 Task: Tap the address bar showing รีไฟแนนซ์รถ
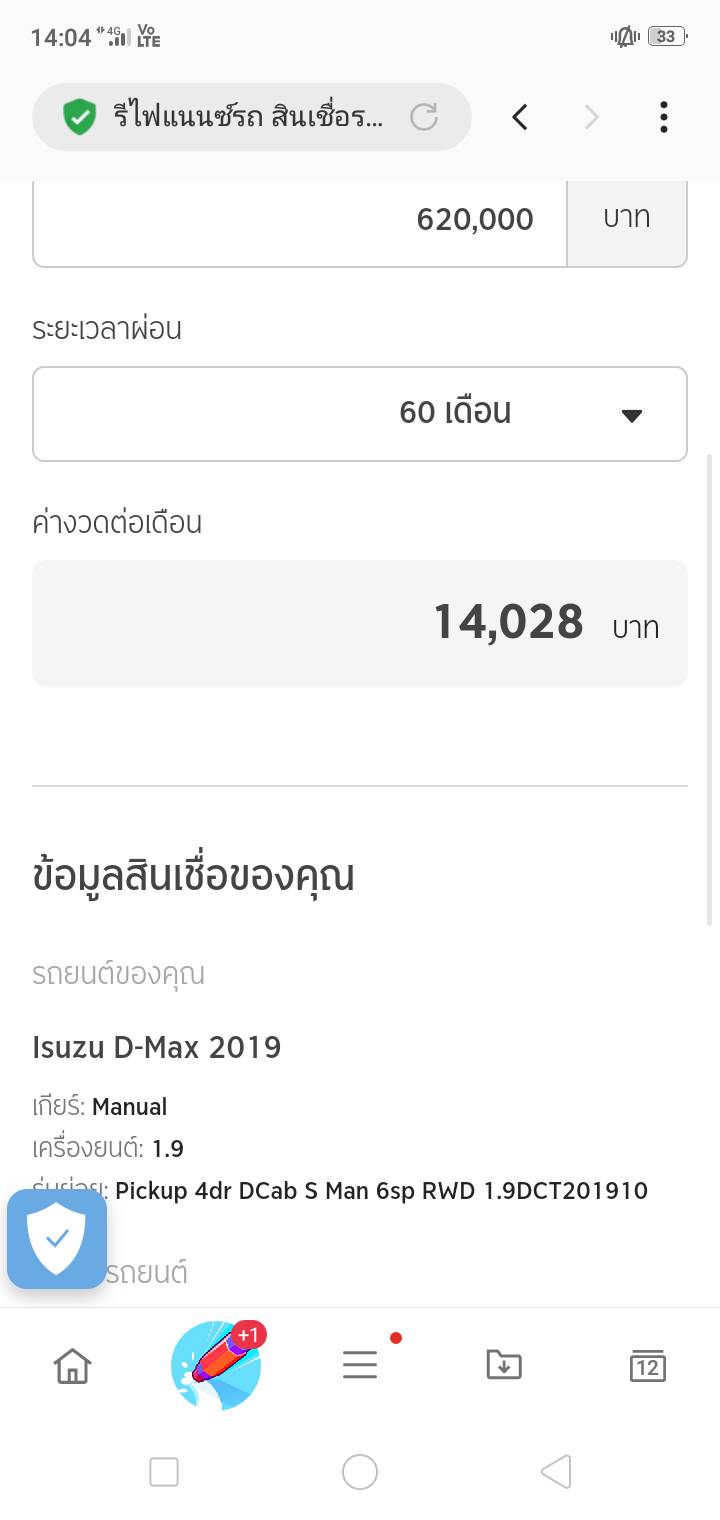(x=245, y=118)
